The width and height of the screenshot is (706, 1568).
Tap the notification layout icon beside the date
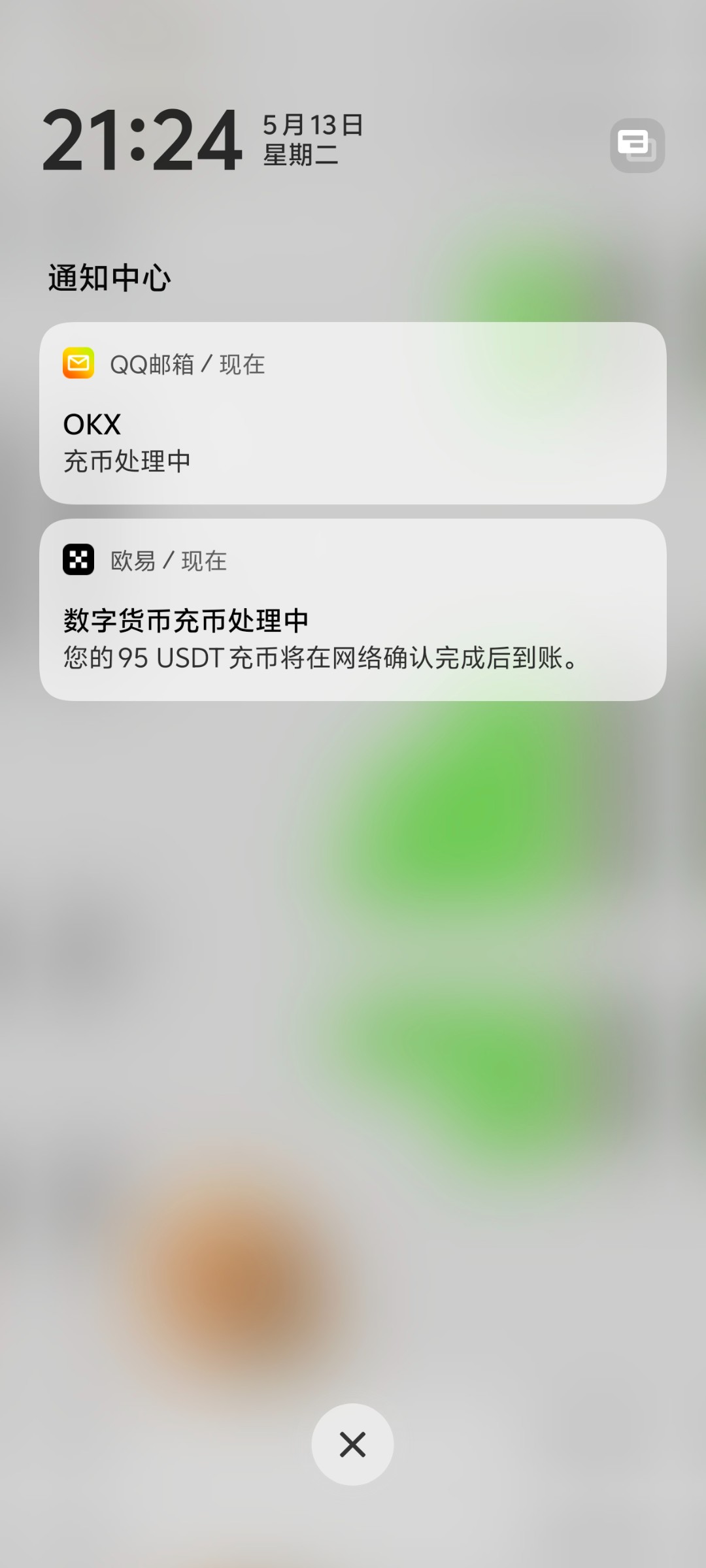click(x=637, y=145)
